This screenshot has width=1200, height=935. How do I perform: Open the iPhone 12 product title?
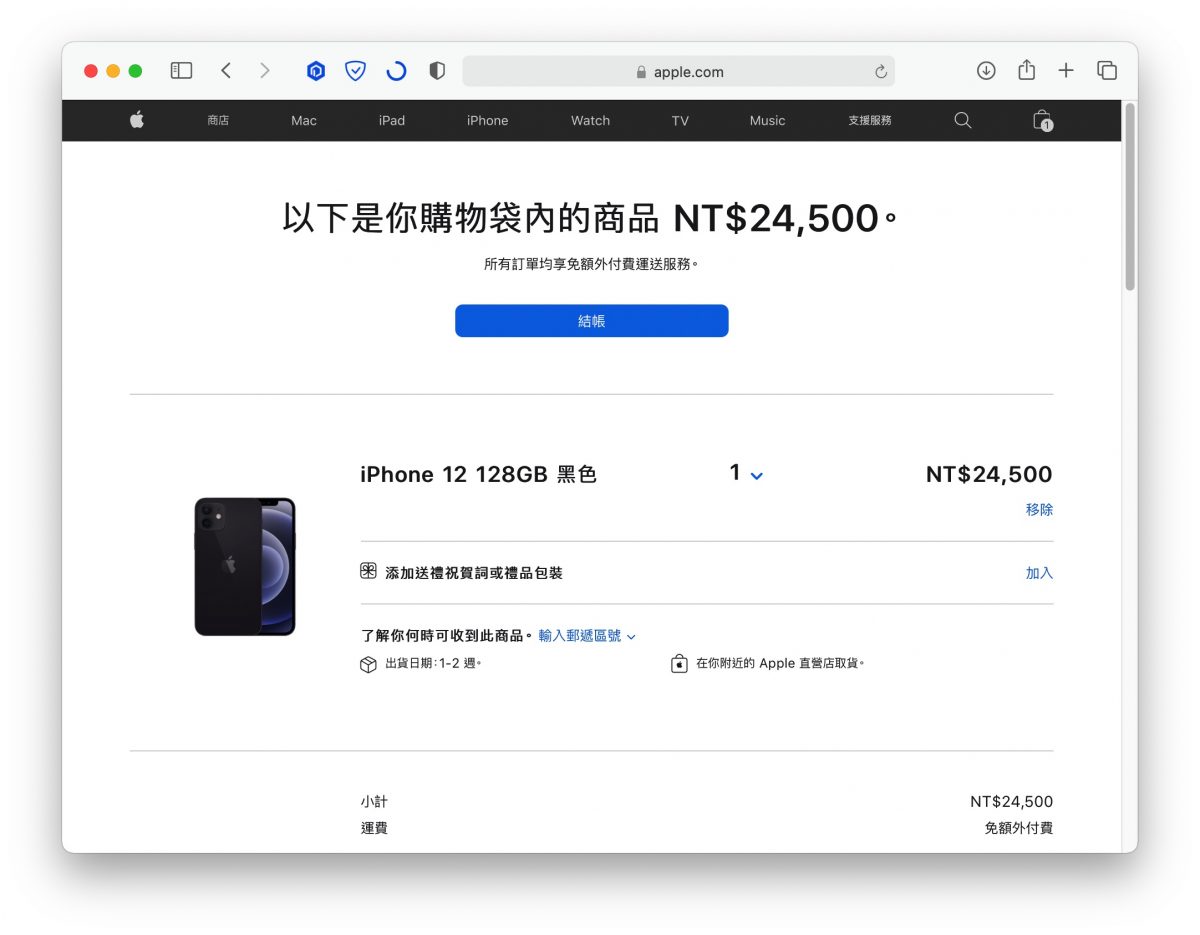478,475
